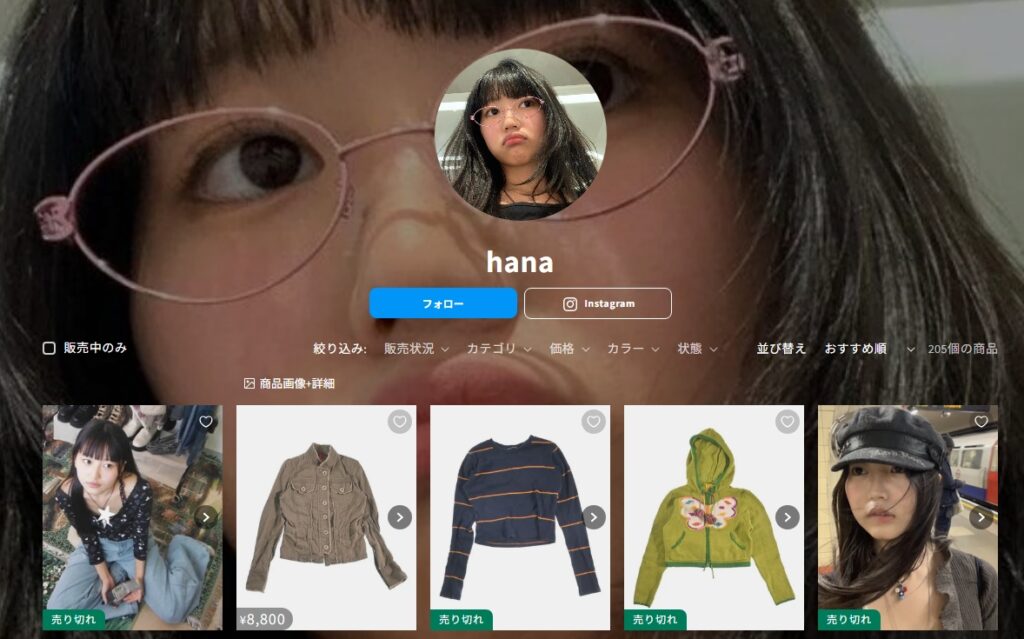Expand the 状態 filter dropdown
The image size is (1024, 639).
(697, 349)
